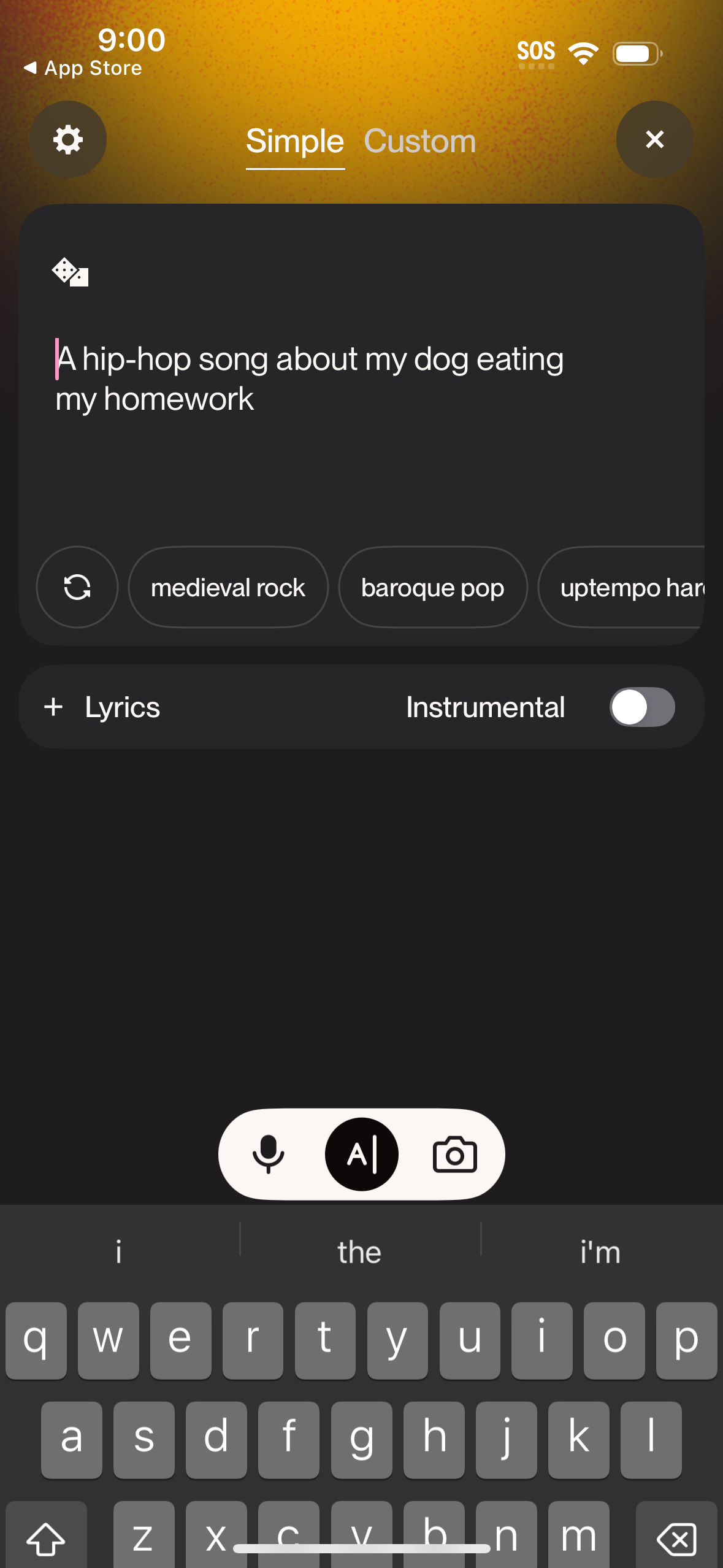Viewport: 723px width, 1568px height.
Task: Open the settings gear
Action: (67, 139)
